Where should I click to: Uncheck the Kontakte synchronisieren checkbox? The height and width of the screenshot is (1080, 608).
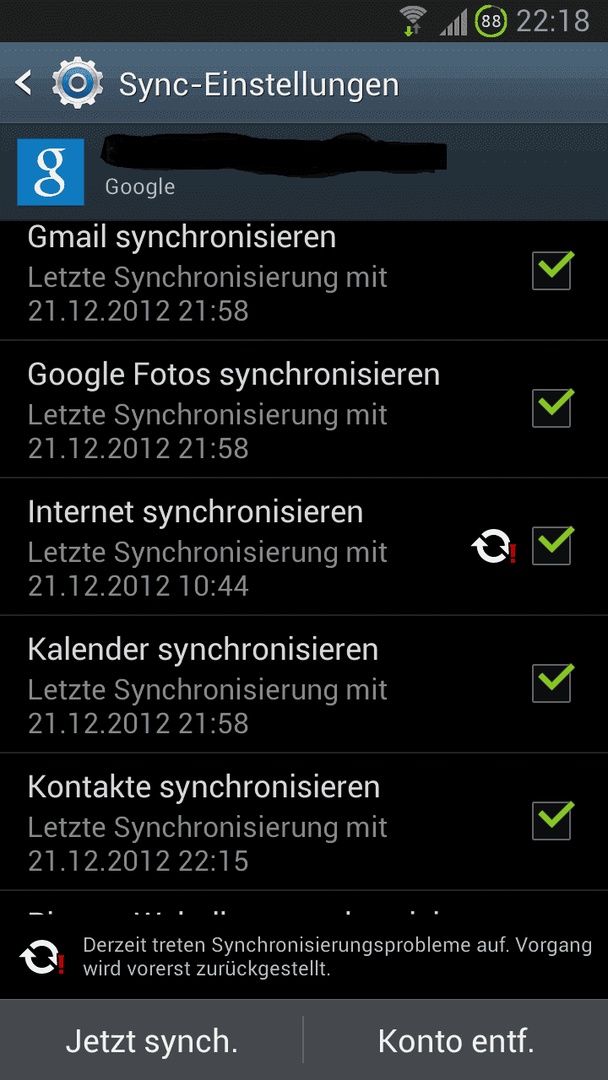(x=552, y=821)
